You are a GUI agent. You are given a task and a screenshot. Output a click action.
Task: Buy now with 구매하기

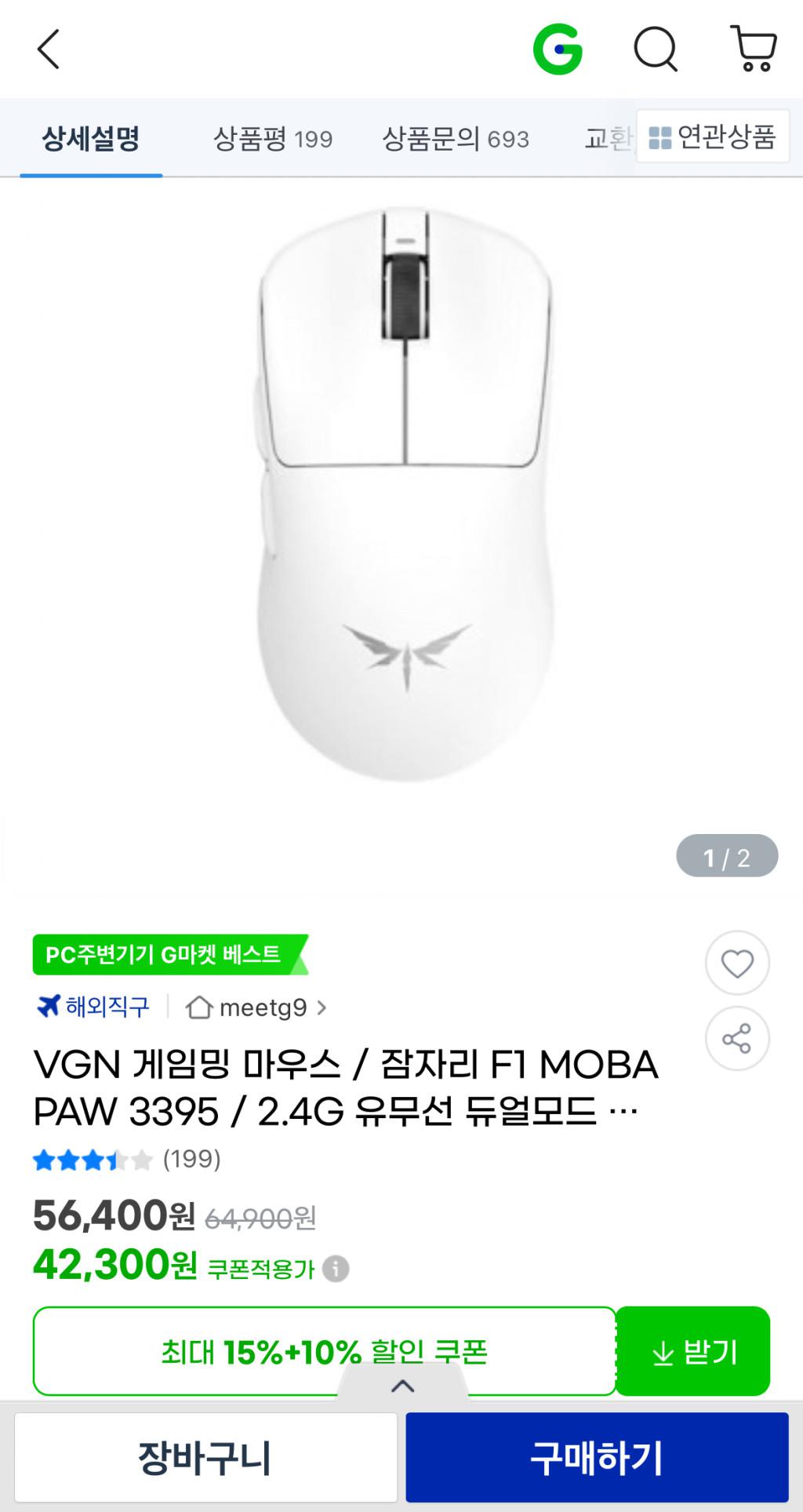[x=597, y=1458]
